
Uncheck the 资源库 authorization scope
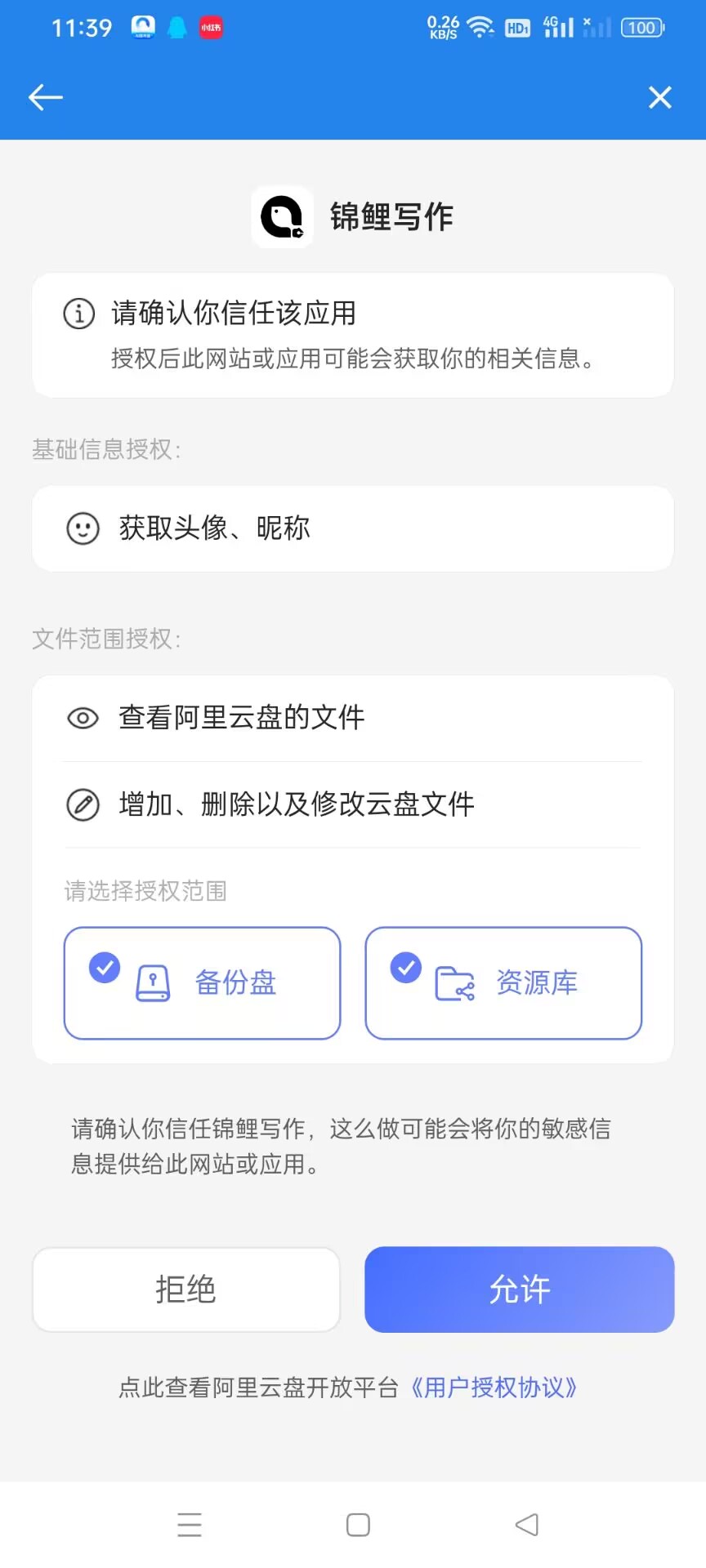tap(503, 982)
